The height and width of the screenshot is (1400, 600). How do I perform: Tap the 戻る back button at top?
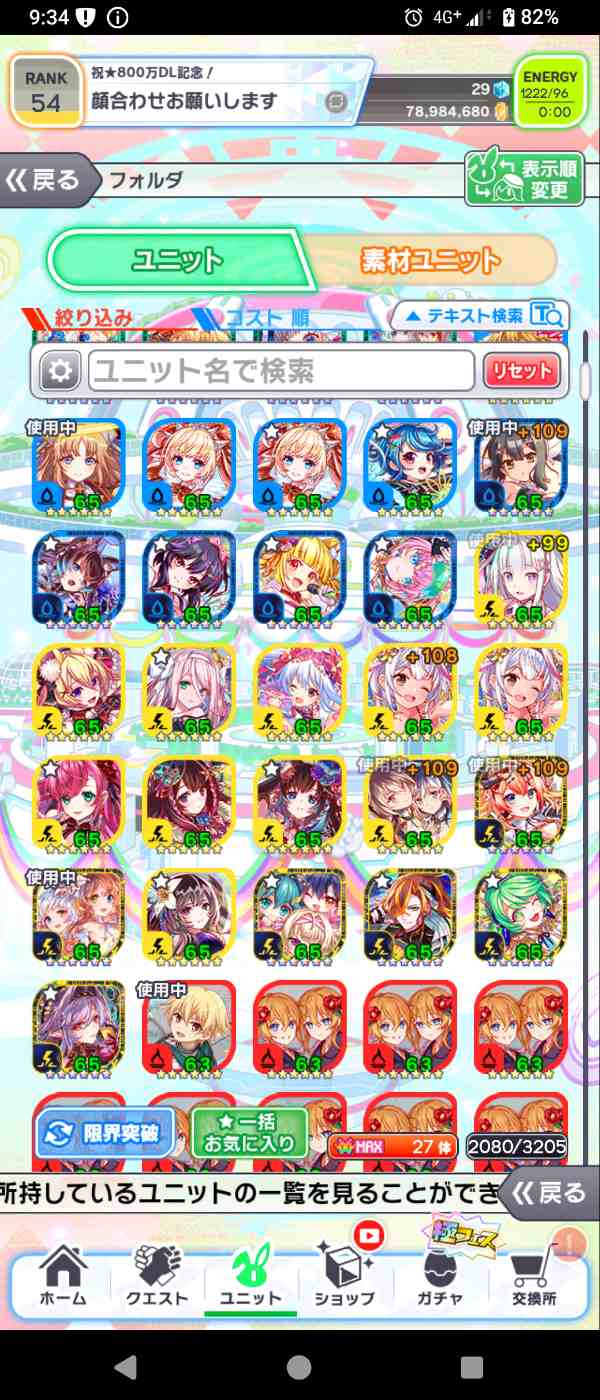coord(45,181)
